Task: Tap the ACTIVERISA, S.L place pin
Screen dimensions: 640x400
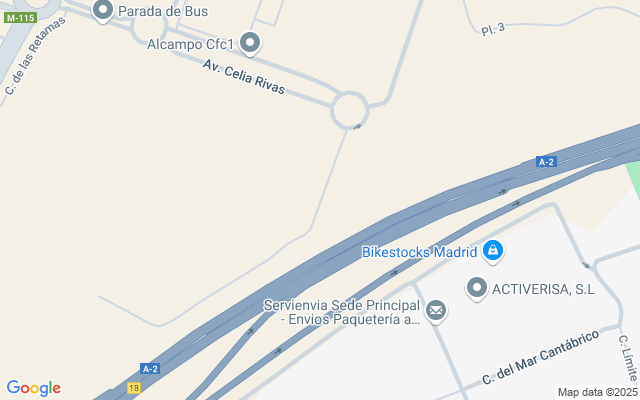Action: pyautogui.click(x=477, y=288)
